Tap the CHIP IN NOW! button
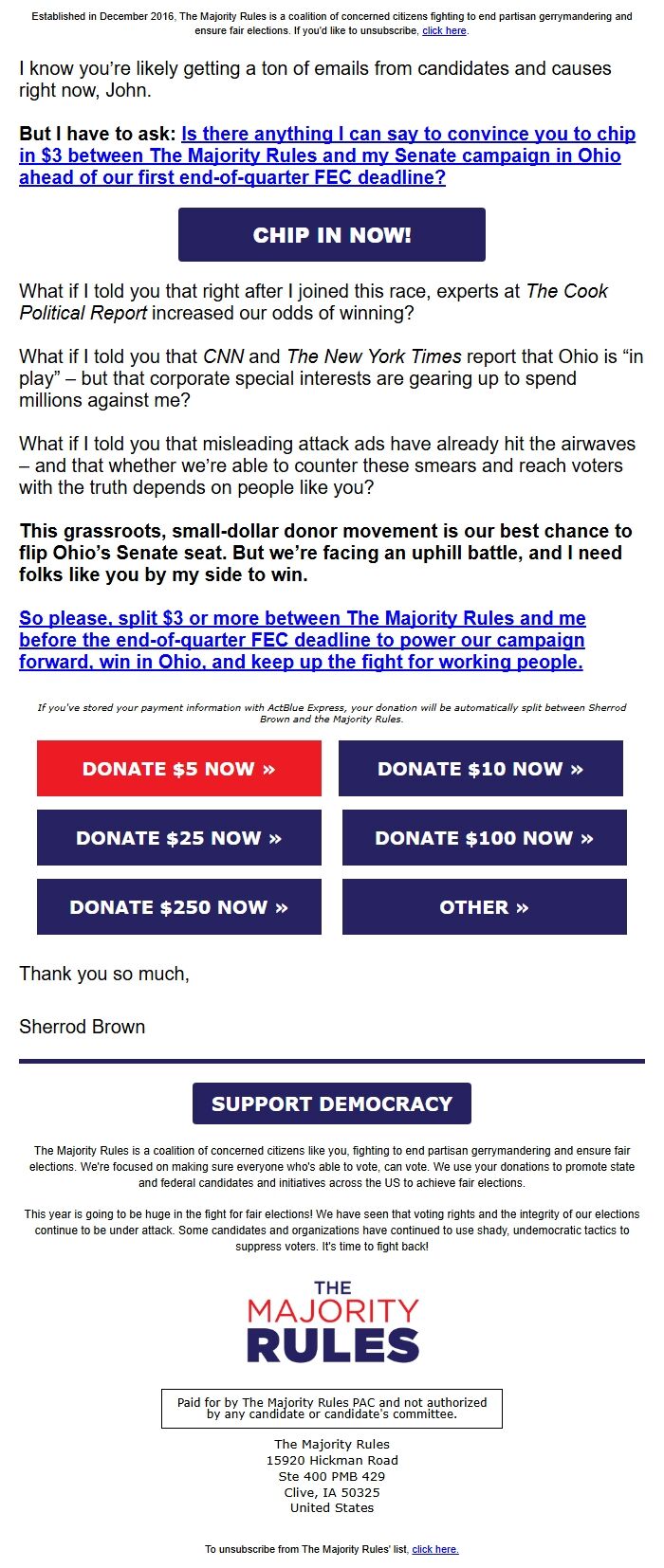 [x=332, y=235]
